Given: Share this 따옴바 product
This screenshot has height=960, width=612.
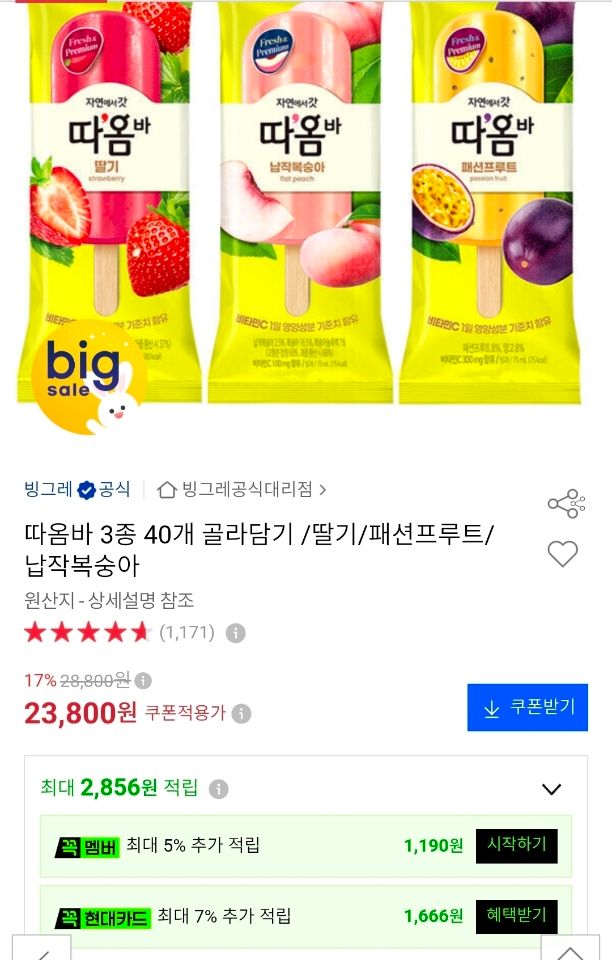Looking at the screenshot, I should pos(566,504).
